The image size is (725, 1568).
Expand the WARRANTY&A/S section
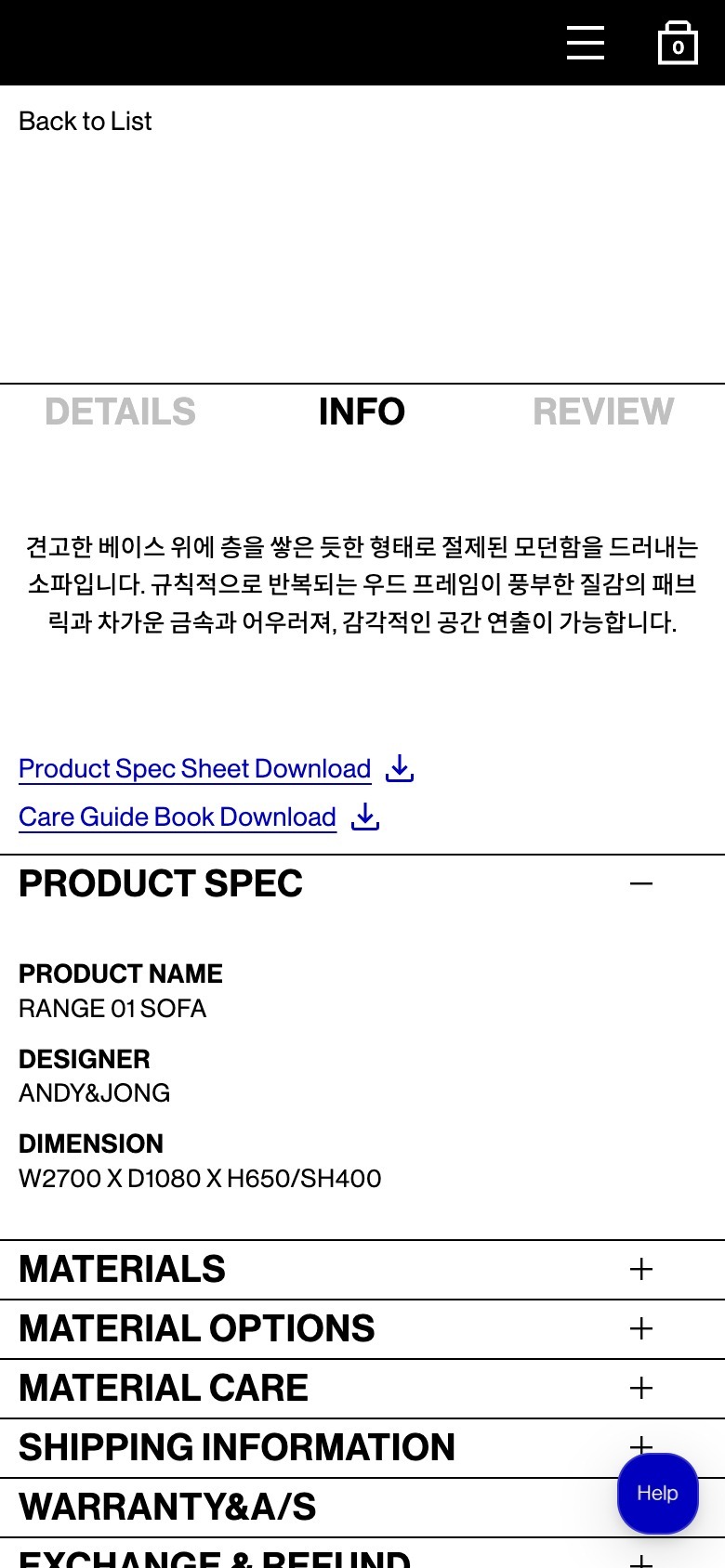click(167, 1507)
